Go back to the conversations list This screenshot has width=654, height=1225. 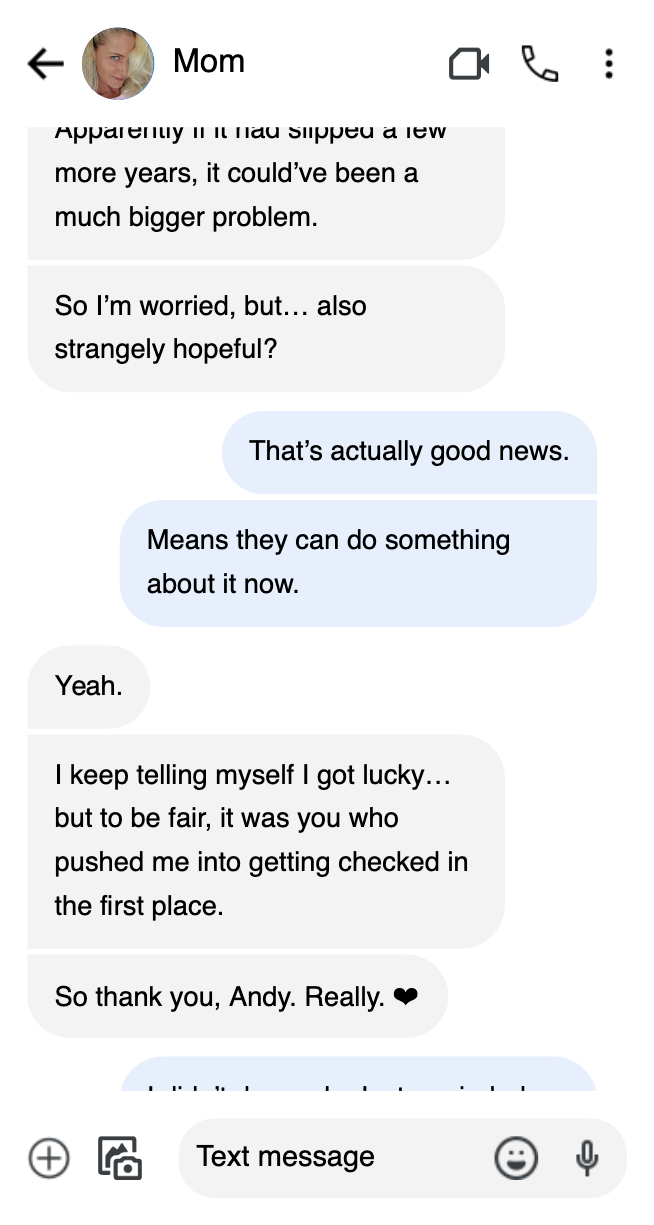(x=45, y=64)
